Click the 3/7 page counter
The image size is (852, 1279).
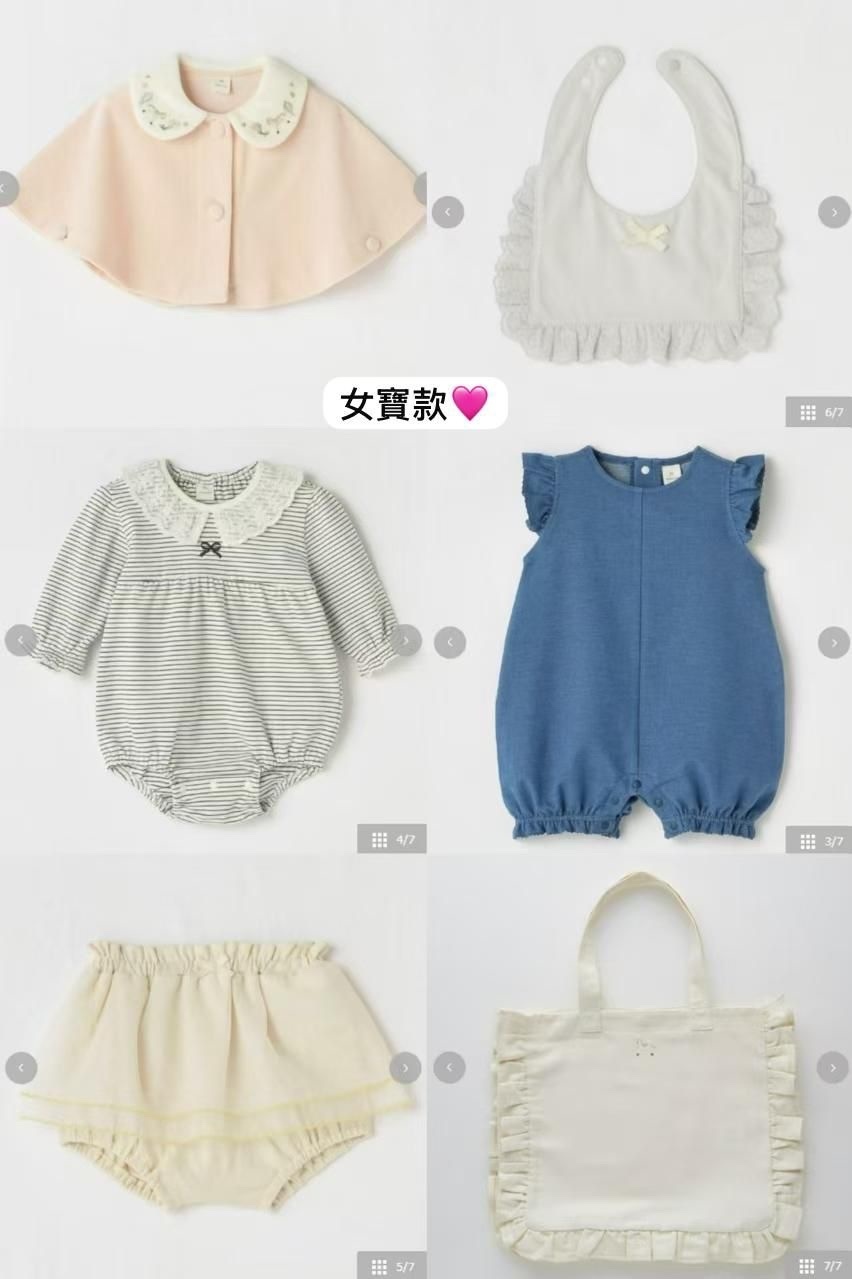tap(834, 840)
